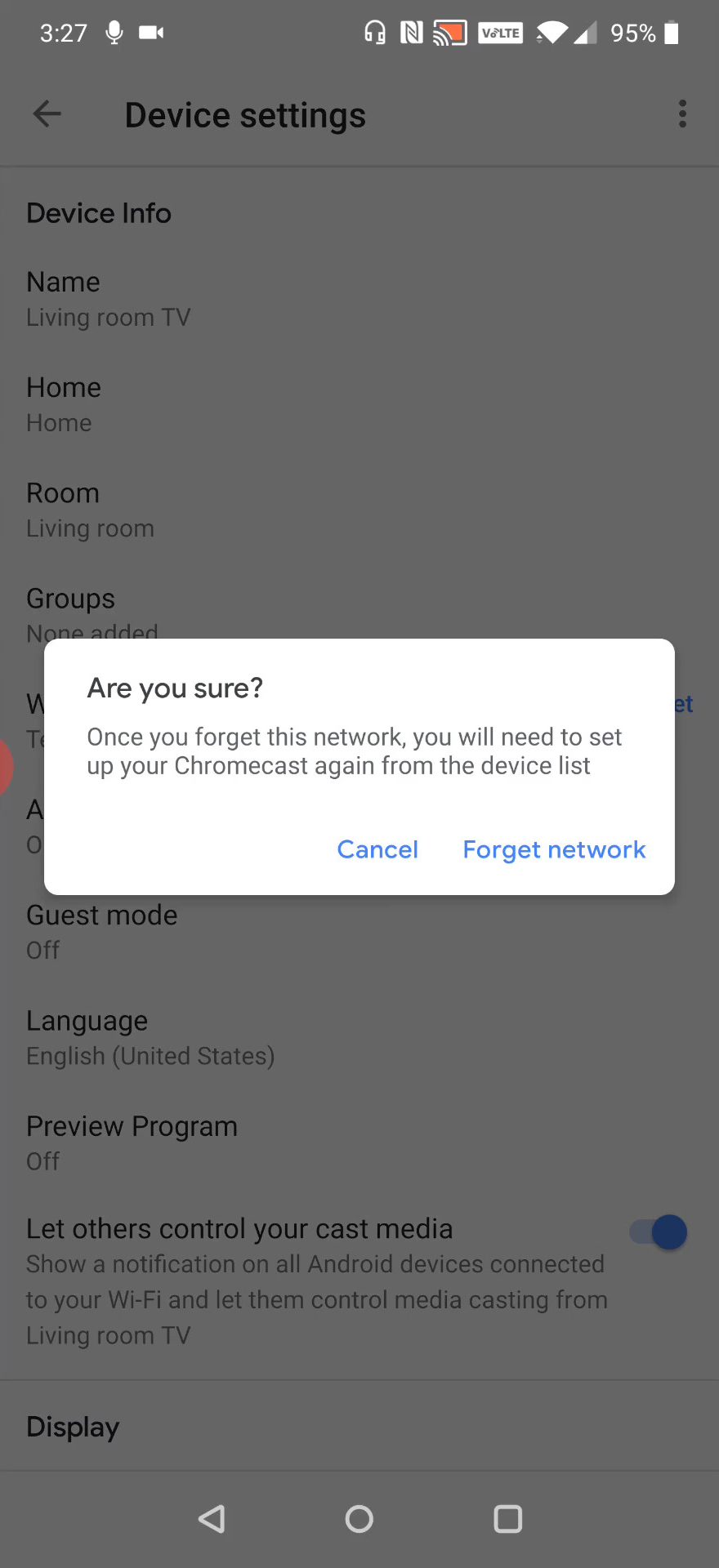Tap the video camera icon in the status bar
The image size is (719, 1568).
point(150,33)
